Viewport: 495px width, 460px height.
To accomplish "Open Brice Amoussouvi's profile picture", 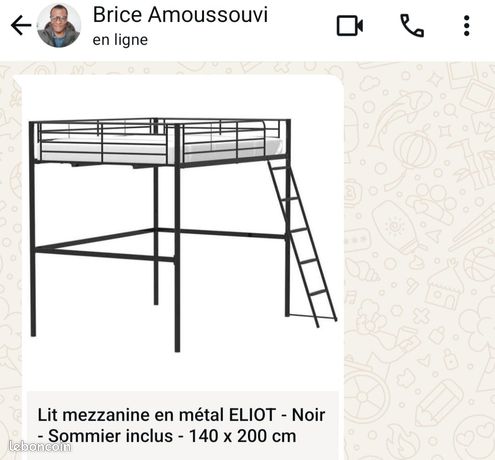I will click(x=59, y=25).
